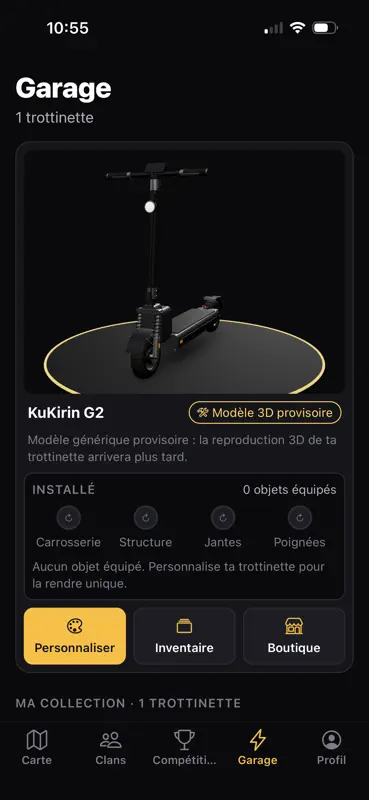
Task: Select the Carrosserie equipment slot
Action: click(x=68, y=527)
